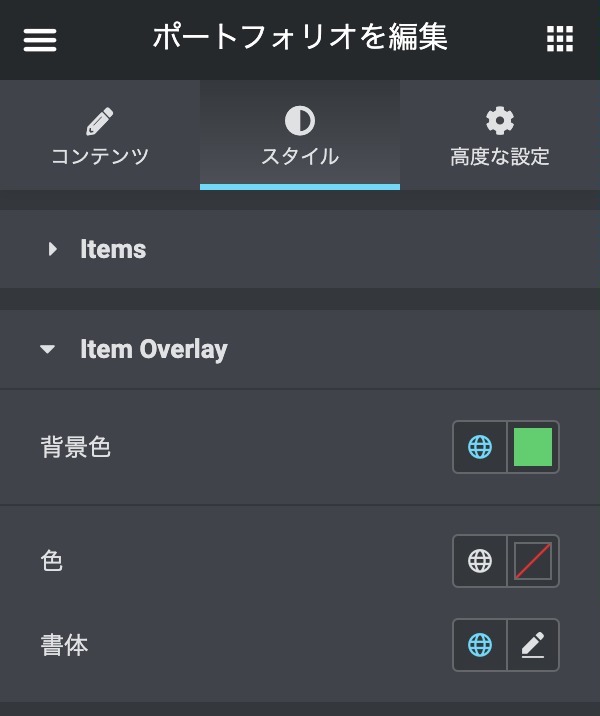
Task: Switch to the コンテンツ tab
Action: pos(100,137)
